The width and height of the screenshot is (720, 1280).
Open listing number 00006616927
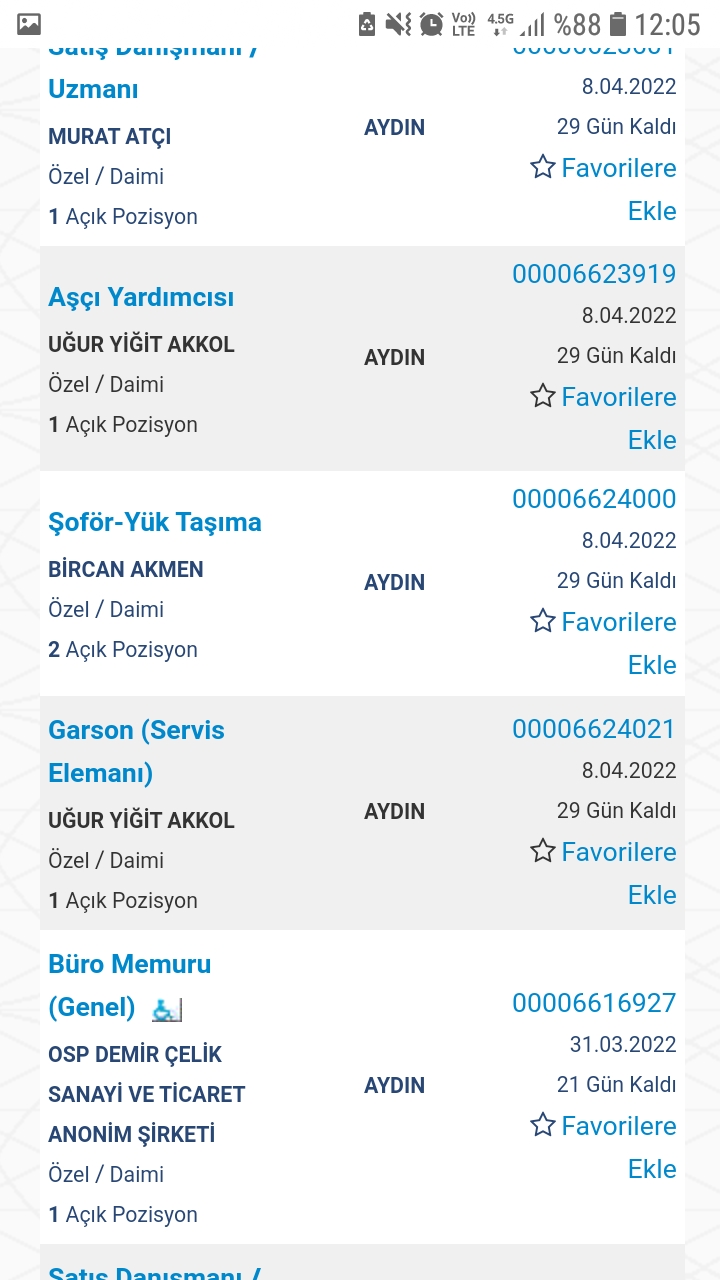coord(594,1003)
